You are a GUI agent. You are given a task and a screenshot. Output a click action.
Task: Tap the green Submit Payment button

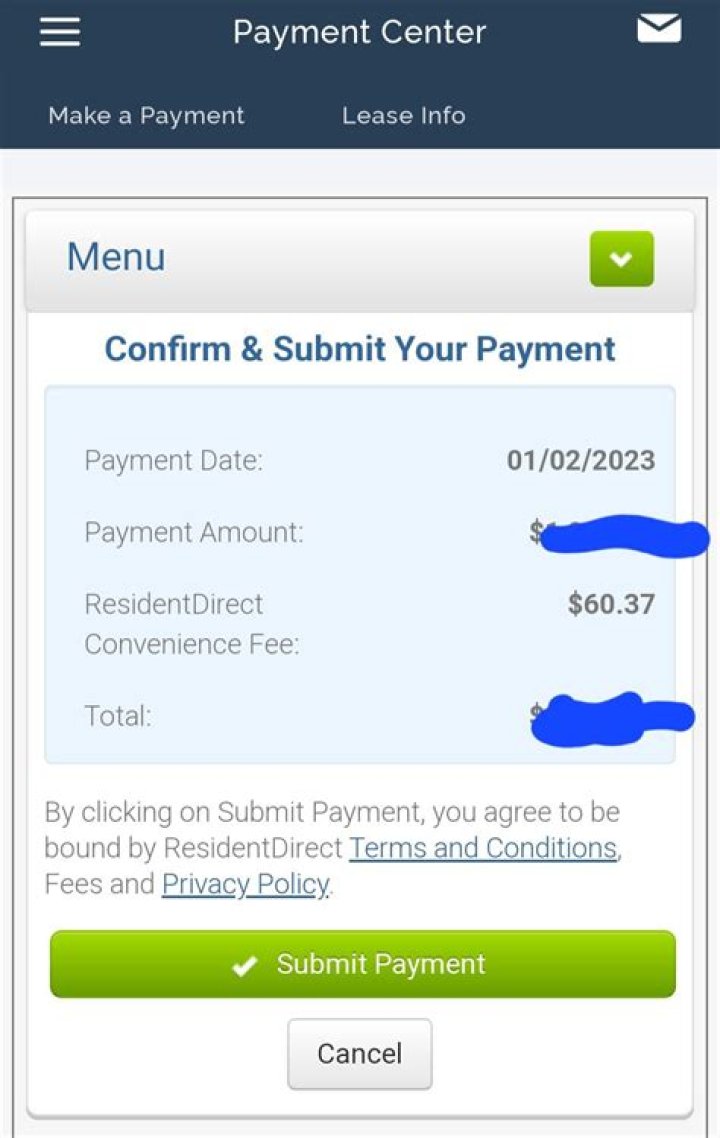point(362,964)
